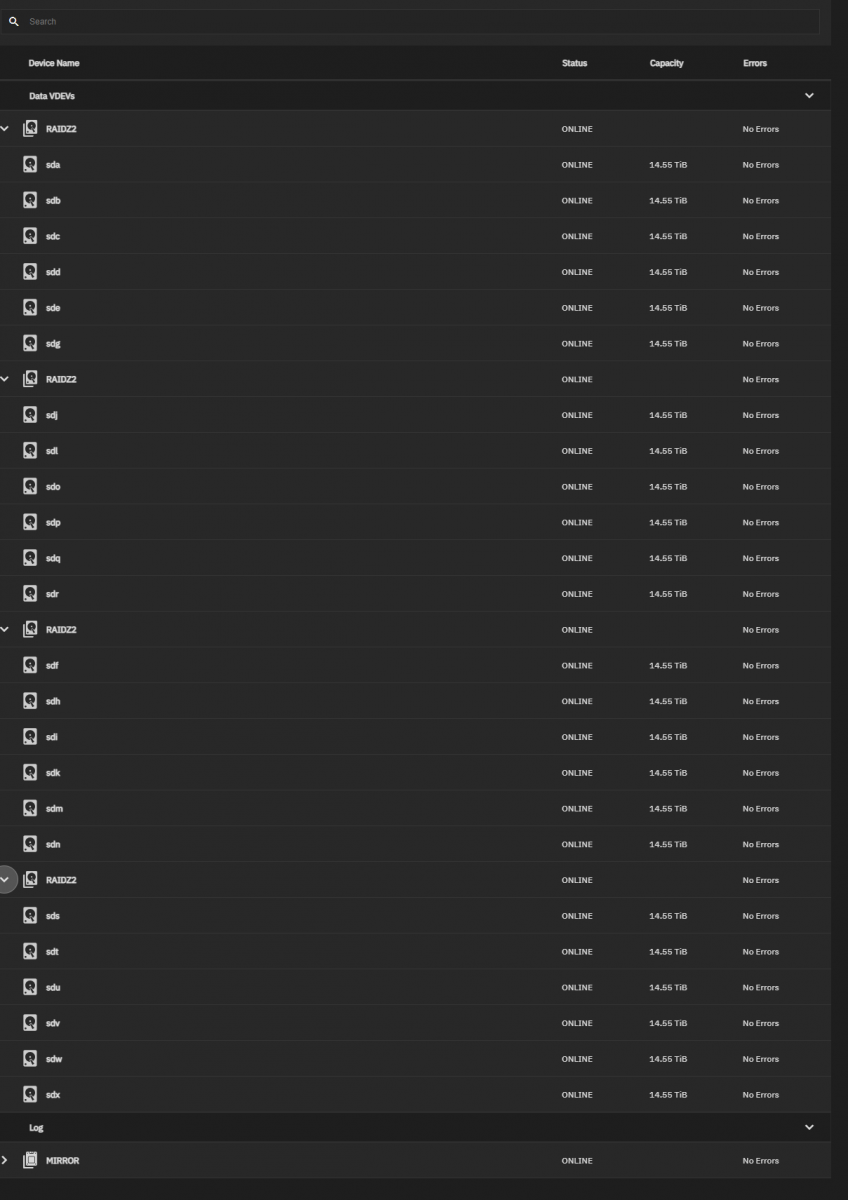Select the sdc disk row

pos(53,237)
